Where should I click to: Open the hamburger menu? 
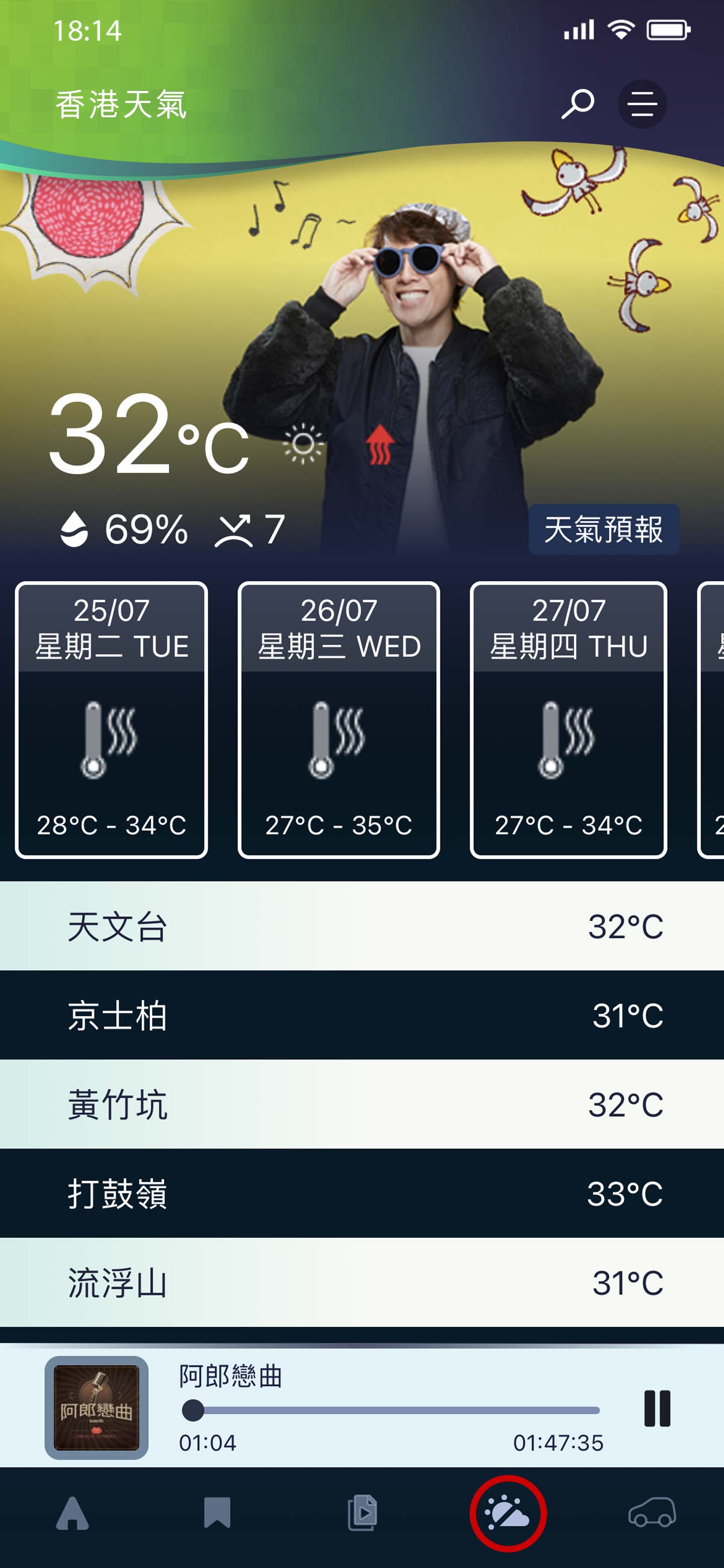642,104
